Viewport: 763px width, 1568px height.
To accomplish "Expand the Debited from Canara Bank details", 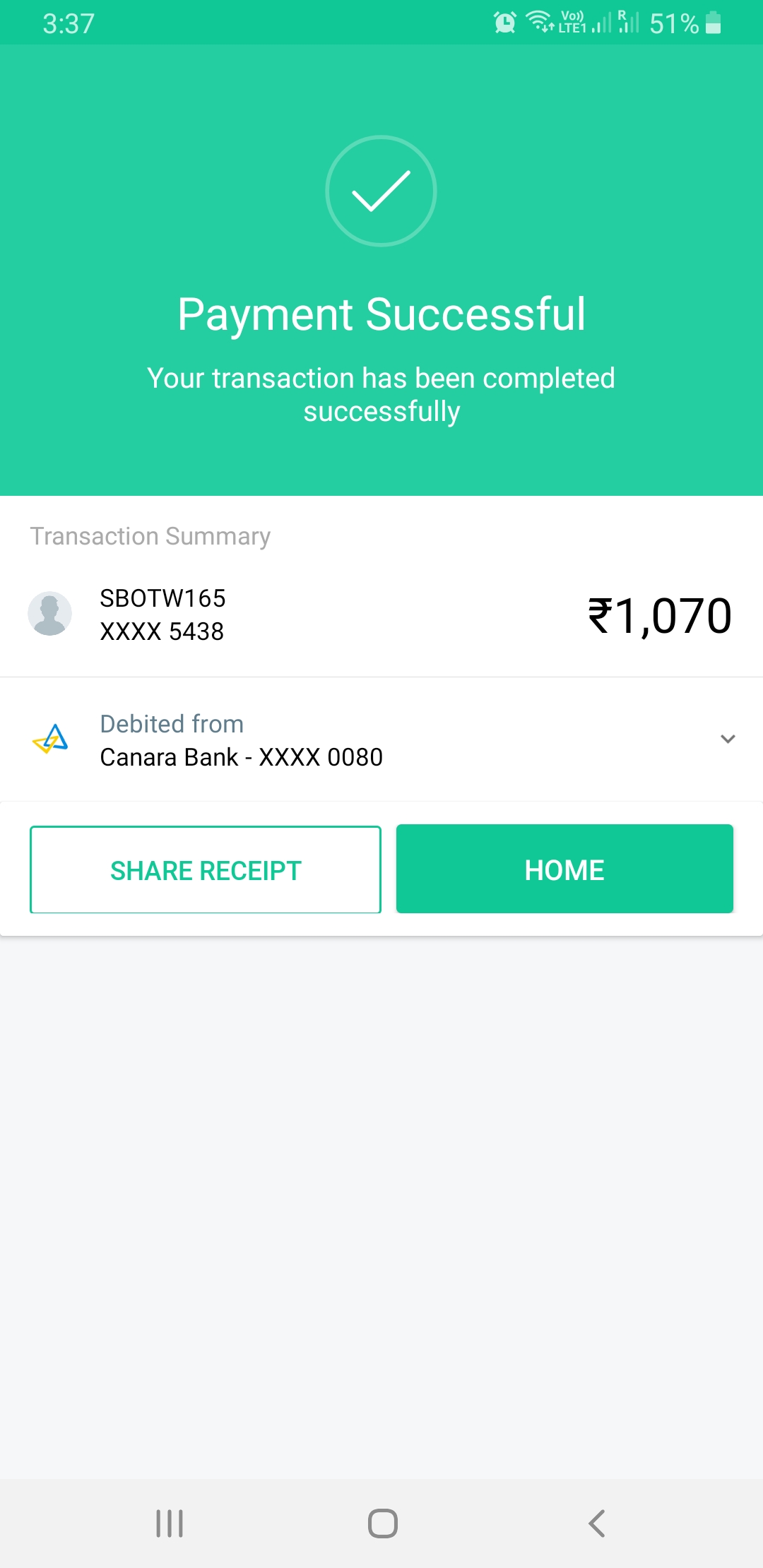I will tap(728, 739).
